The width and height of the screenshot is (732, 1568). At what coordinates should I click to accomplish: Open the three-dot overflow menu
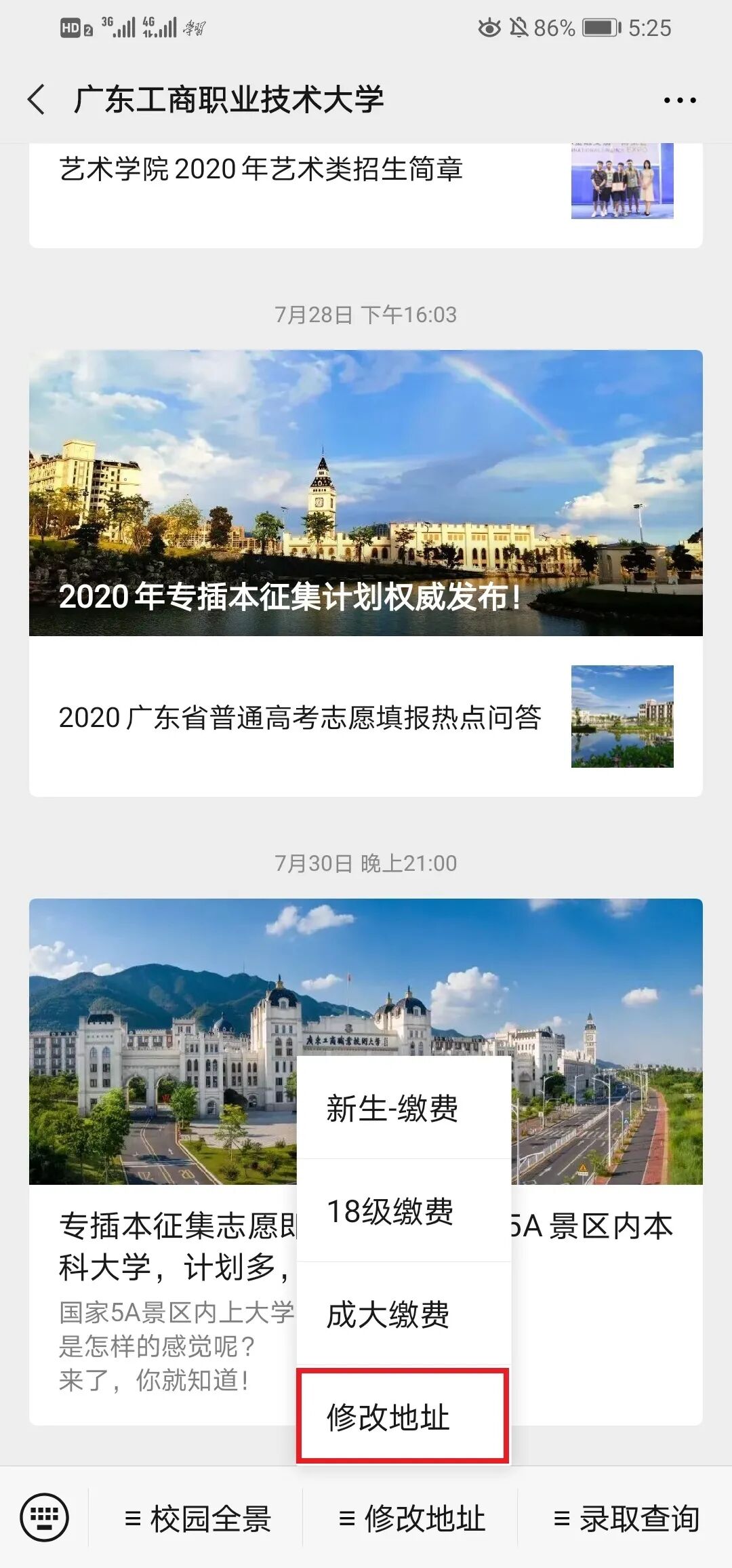click(x=679, y=100)
